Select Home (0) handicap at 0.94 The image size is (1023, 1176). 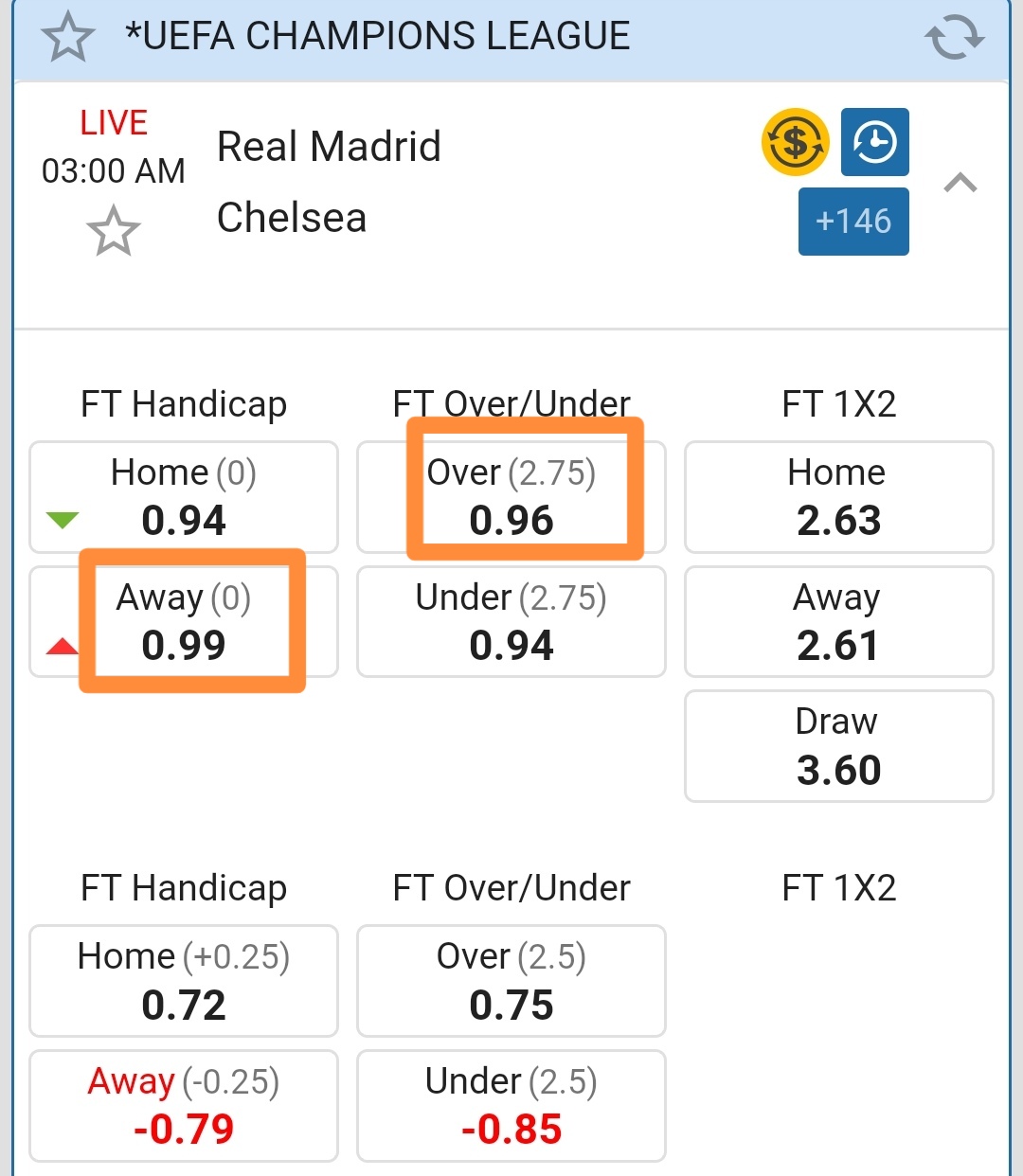[x=184, y=497]
